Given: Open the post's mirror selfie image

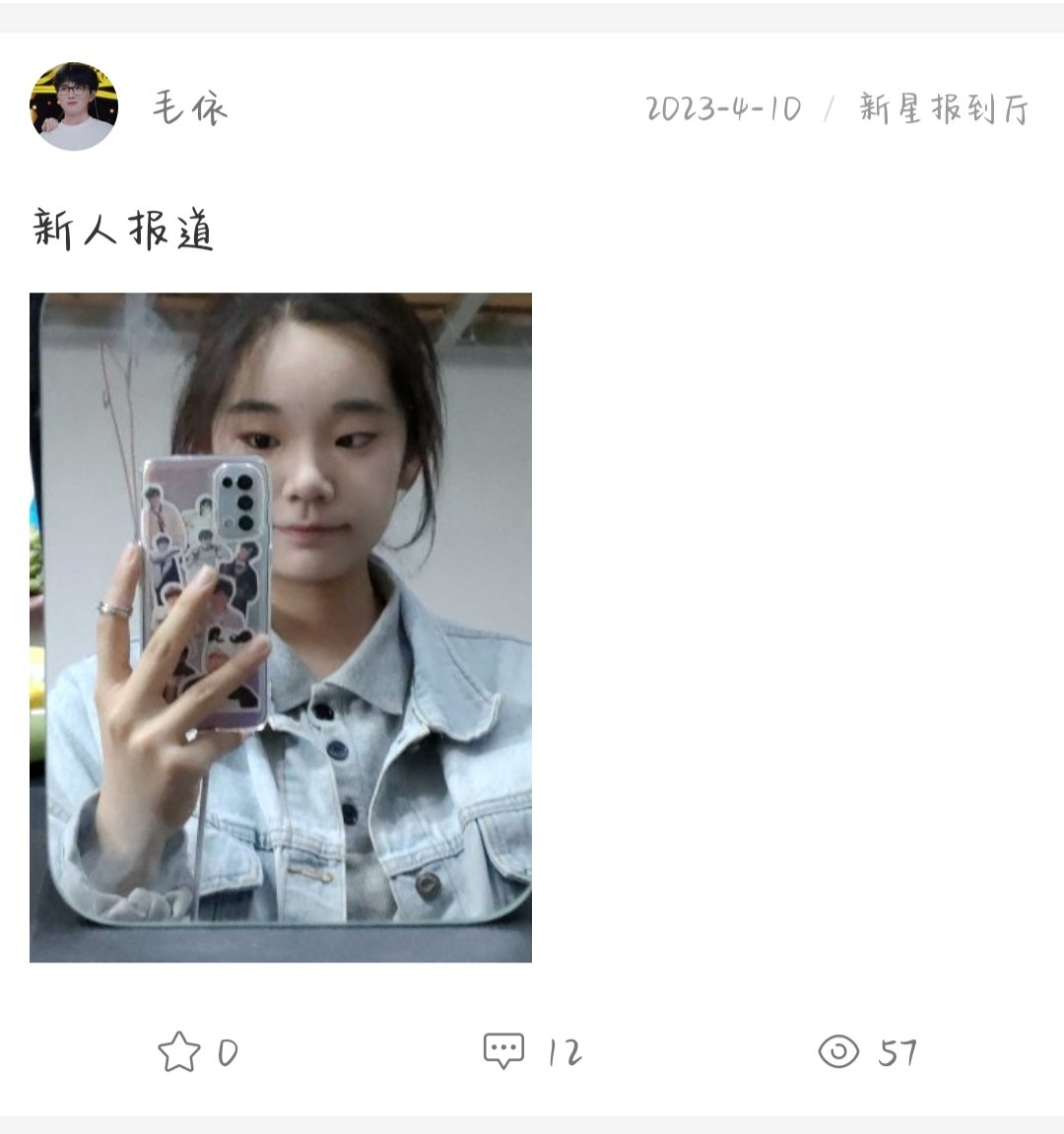Looking at the screenshot, I should pos(281,627).
